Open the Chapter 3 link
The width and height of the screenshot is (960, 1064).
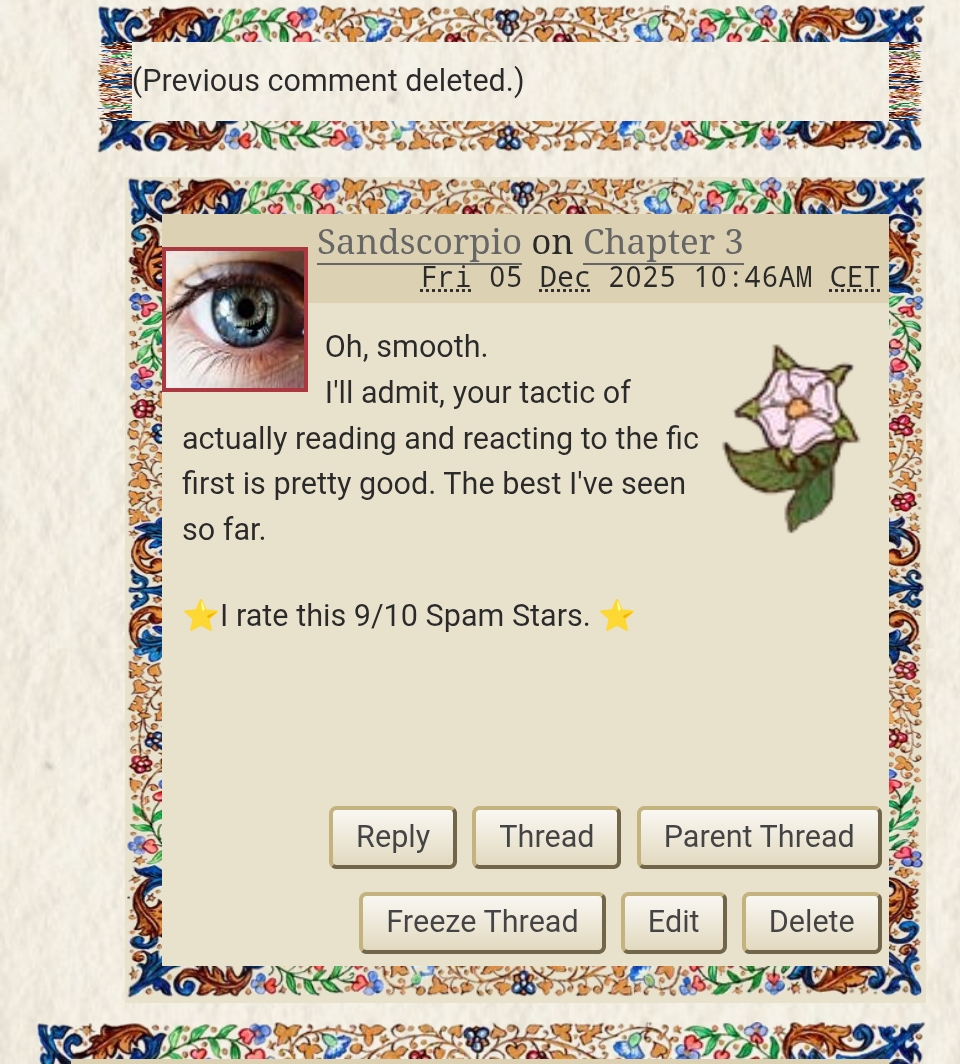662,243
